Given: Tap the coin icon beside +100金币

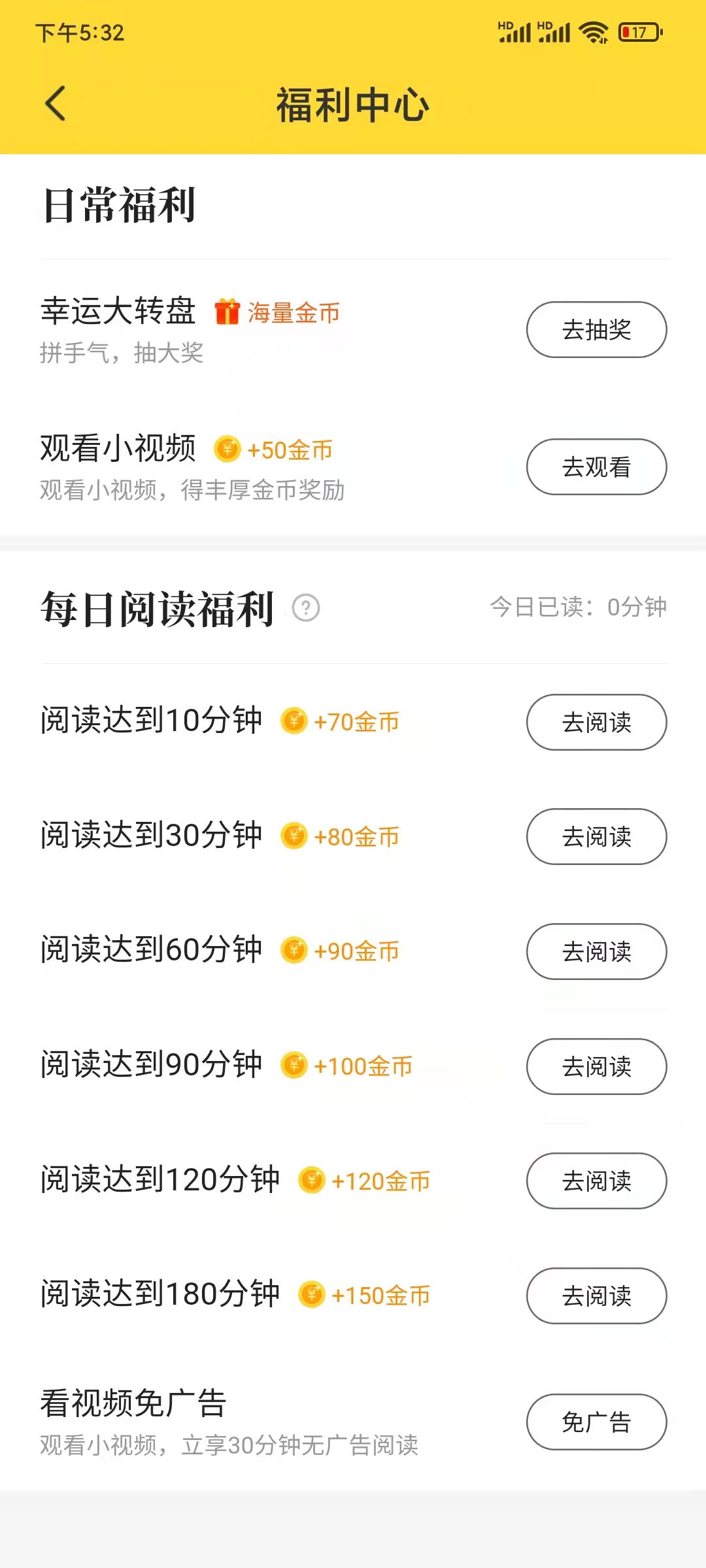Looking at the screenshot, I should pos(295,1066).
